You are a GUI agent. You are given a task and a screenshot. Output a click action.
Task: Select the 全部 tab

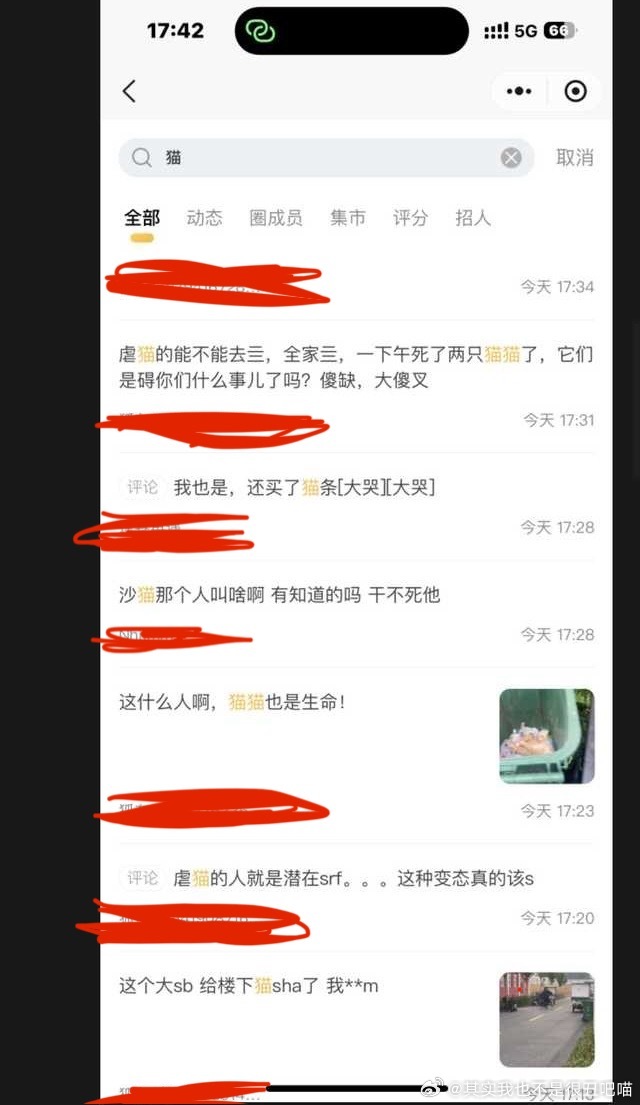click(142, 218)
